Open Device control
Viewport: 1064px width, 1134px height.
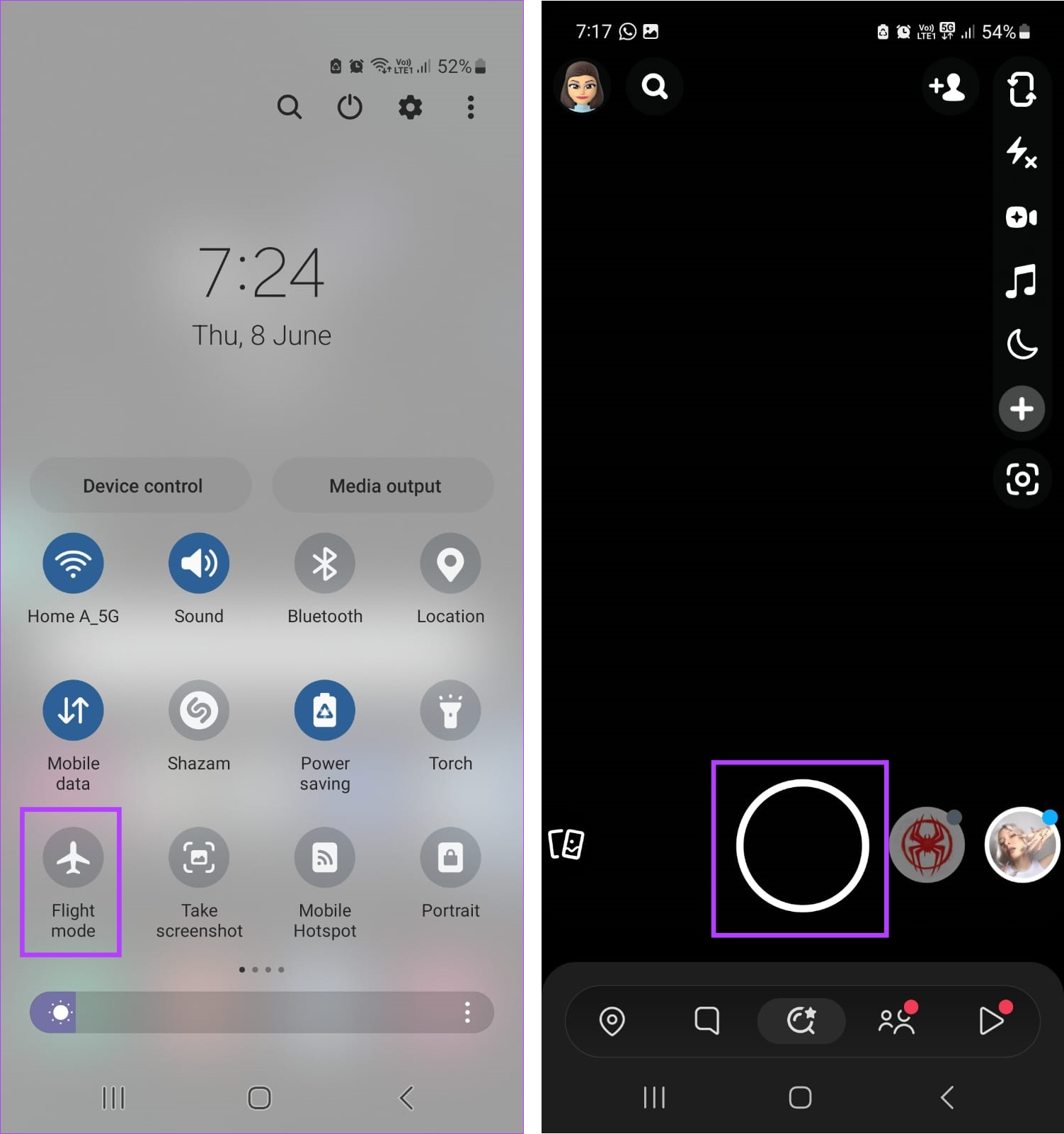pyautogui.click(x=142, y=486)
